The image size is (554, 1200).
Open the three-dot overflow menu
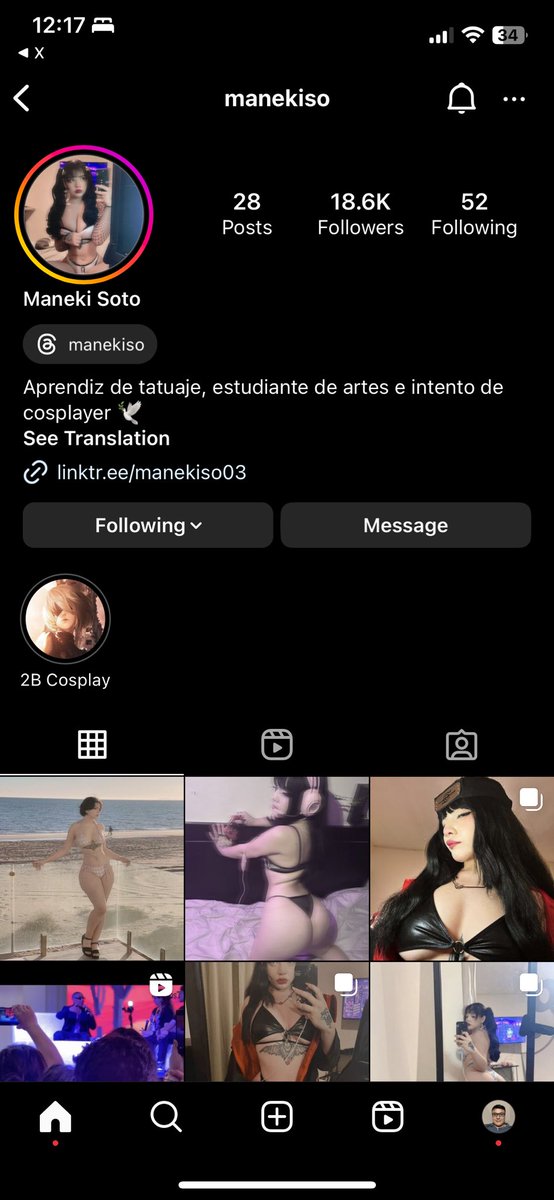[x=514, y=99]
